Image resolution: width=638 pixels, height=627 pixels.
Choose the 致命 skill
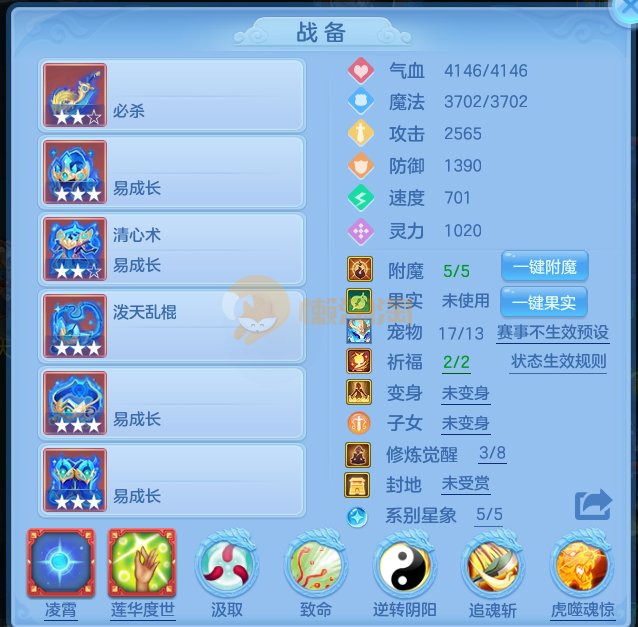pos(316,564)
